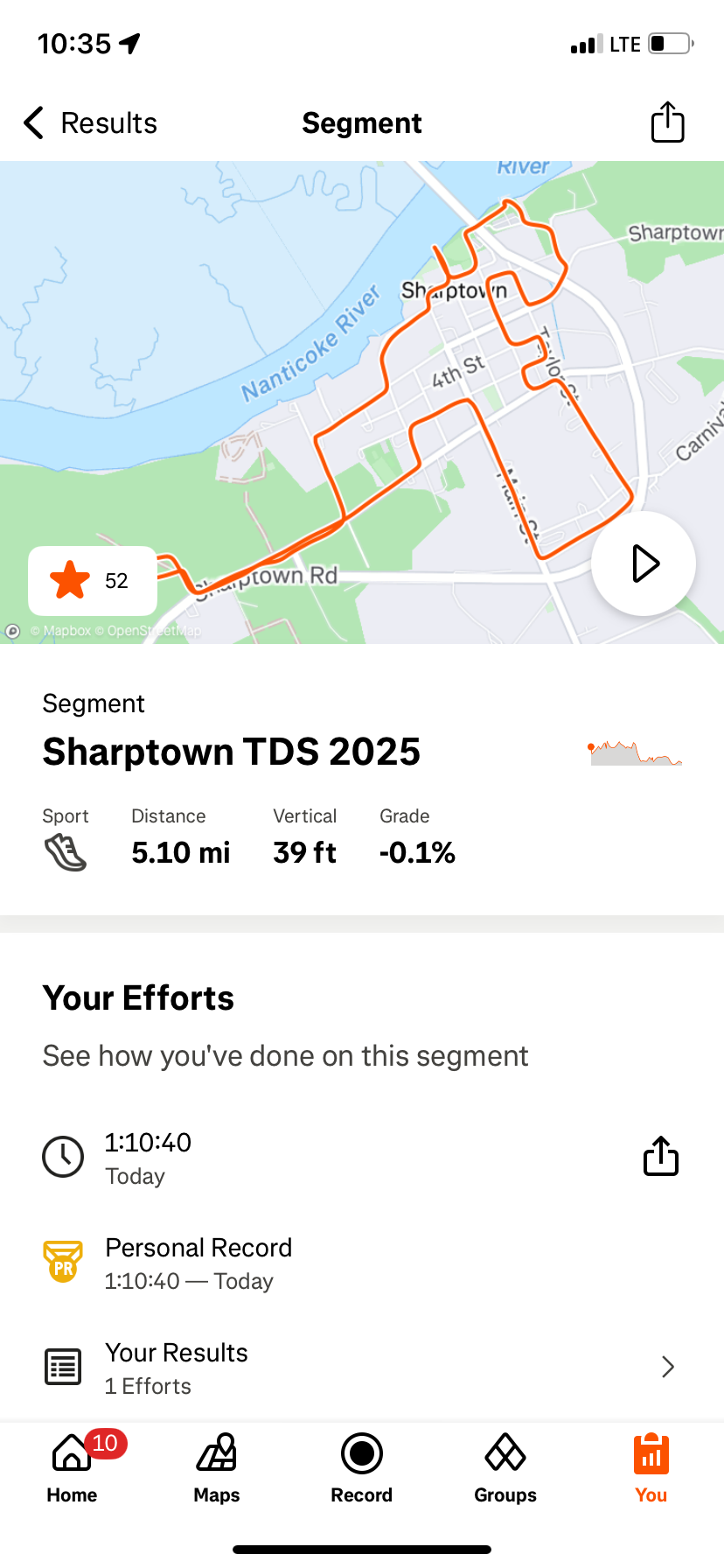
Task: Play the segment route flyover
Action: (644, 563)
